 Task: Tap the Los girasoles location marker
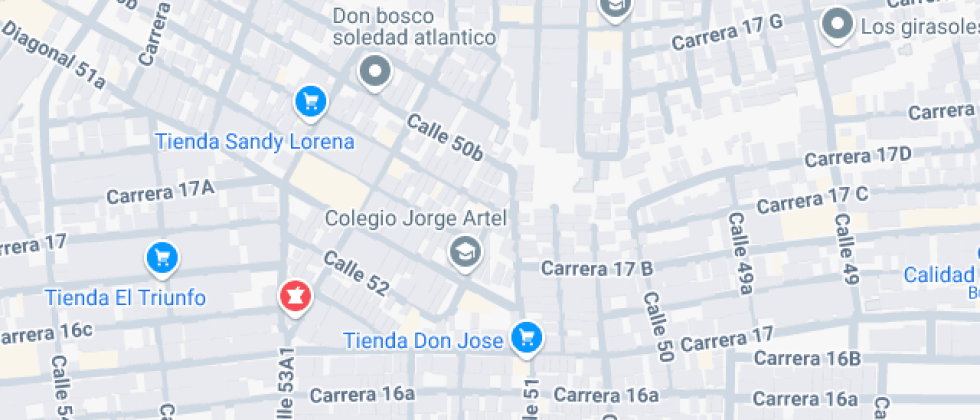point(838,26)
